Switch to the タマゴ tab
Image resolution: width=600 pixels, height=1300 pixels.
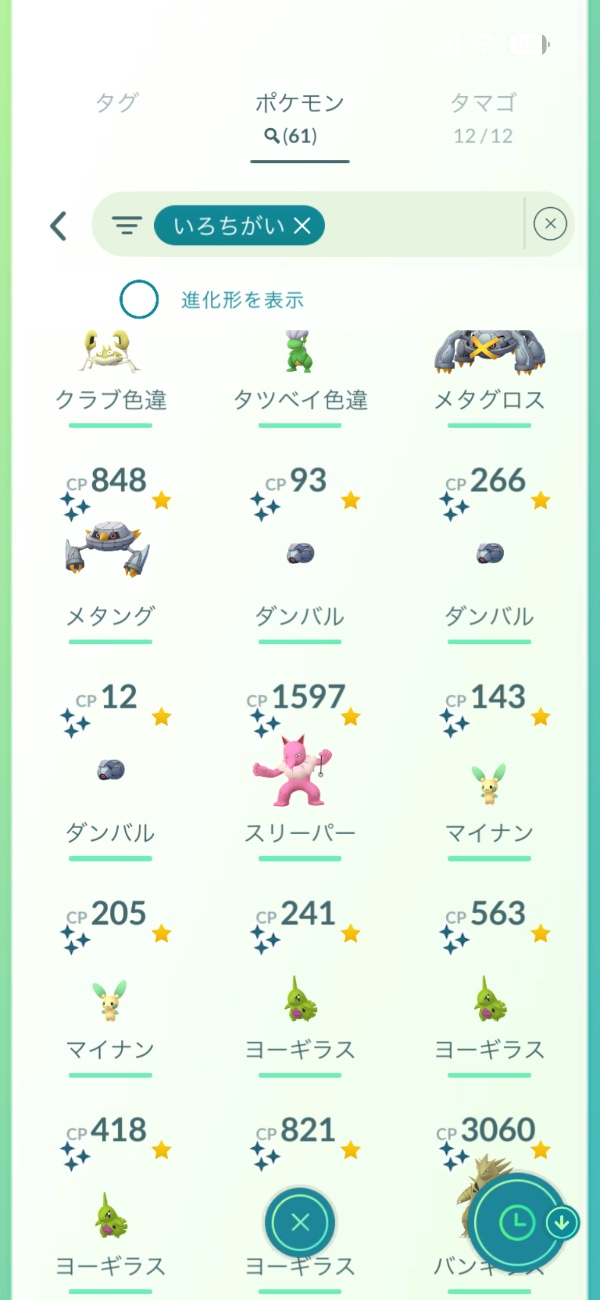point(483,116)
